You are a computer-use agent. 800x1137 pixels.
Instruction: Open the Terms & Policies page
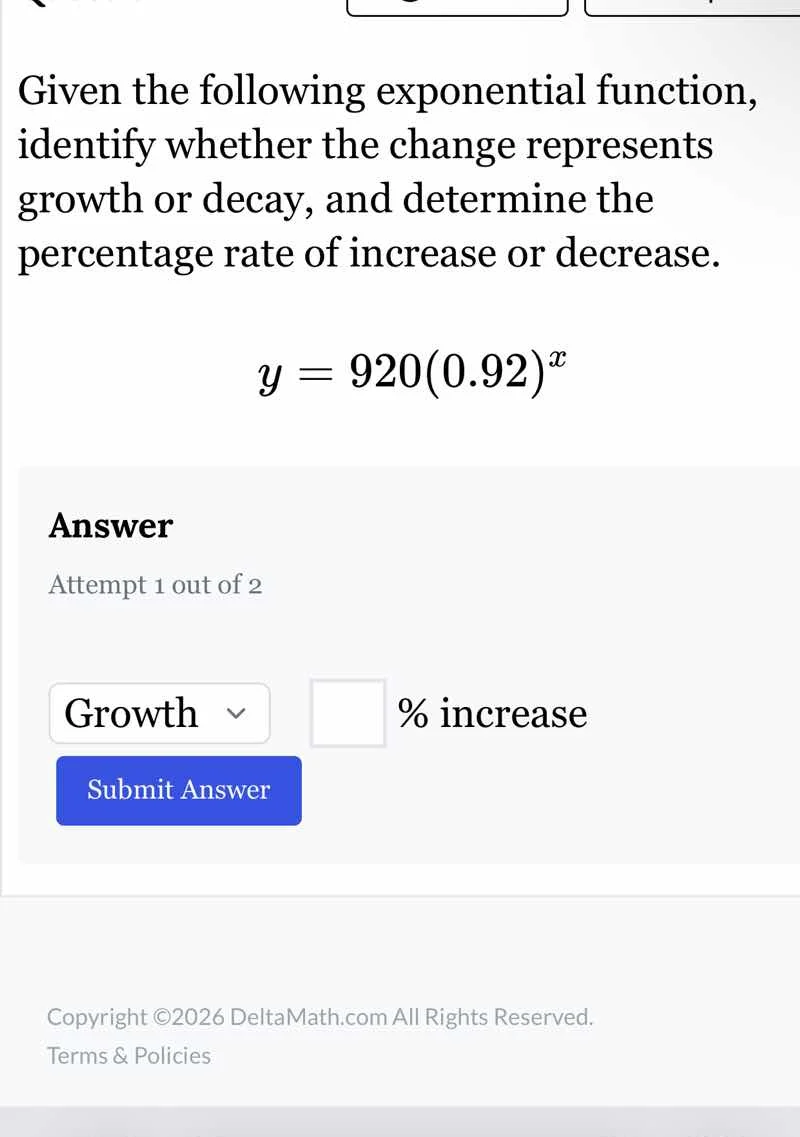coord(128,1055)
